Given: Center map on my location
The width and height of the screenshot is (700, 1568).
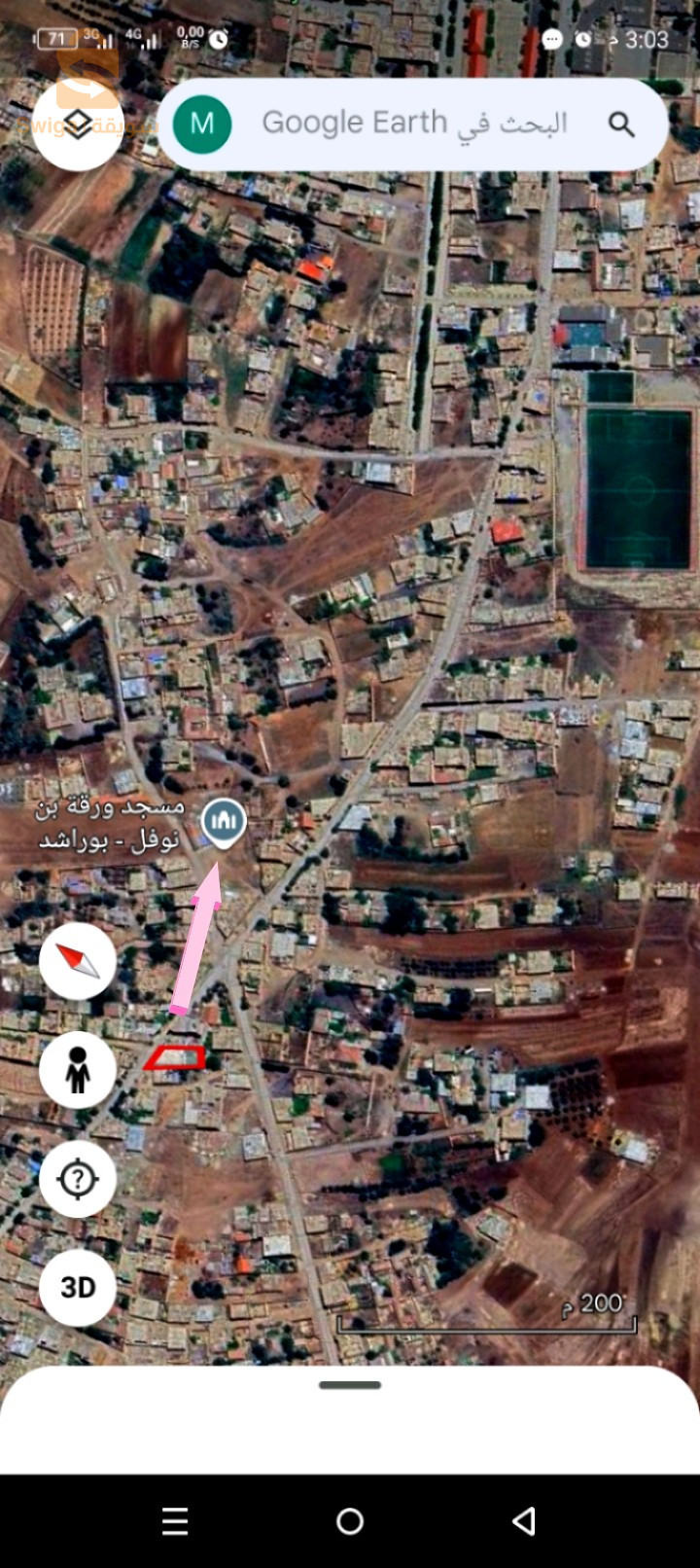Looking at the screenshot, I should point(78,1179).
